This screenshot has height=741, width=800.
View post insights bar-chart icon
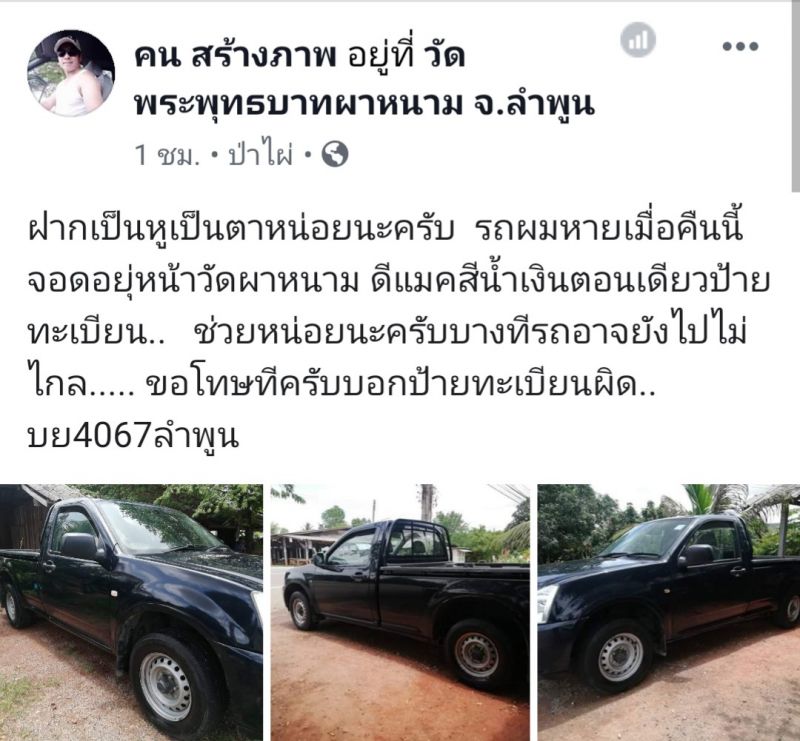pyautogui.click(x=637, y=41)
